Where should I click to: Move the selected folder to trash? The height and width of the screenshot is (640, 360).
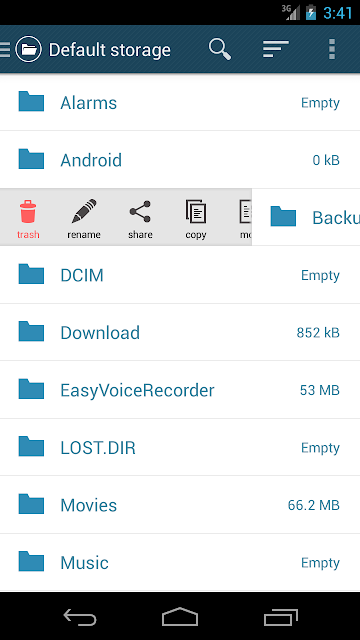[28, 219]
